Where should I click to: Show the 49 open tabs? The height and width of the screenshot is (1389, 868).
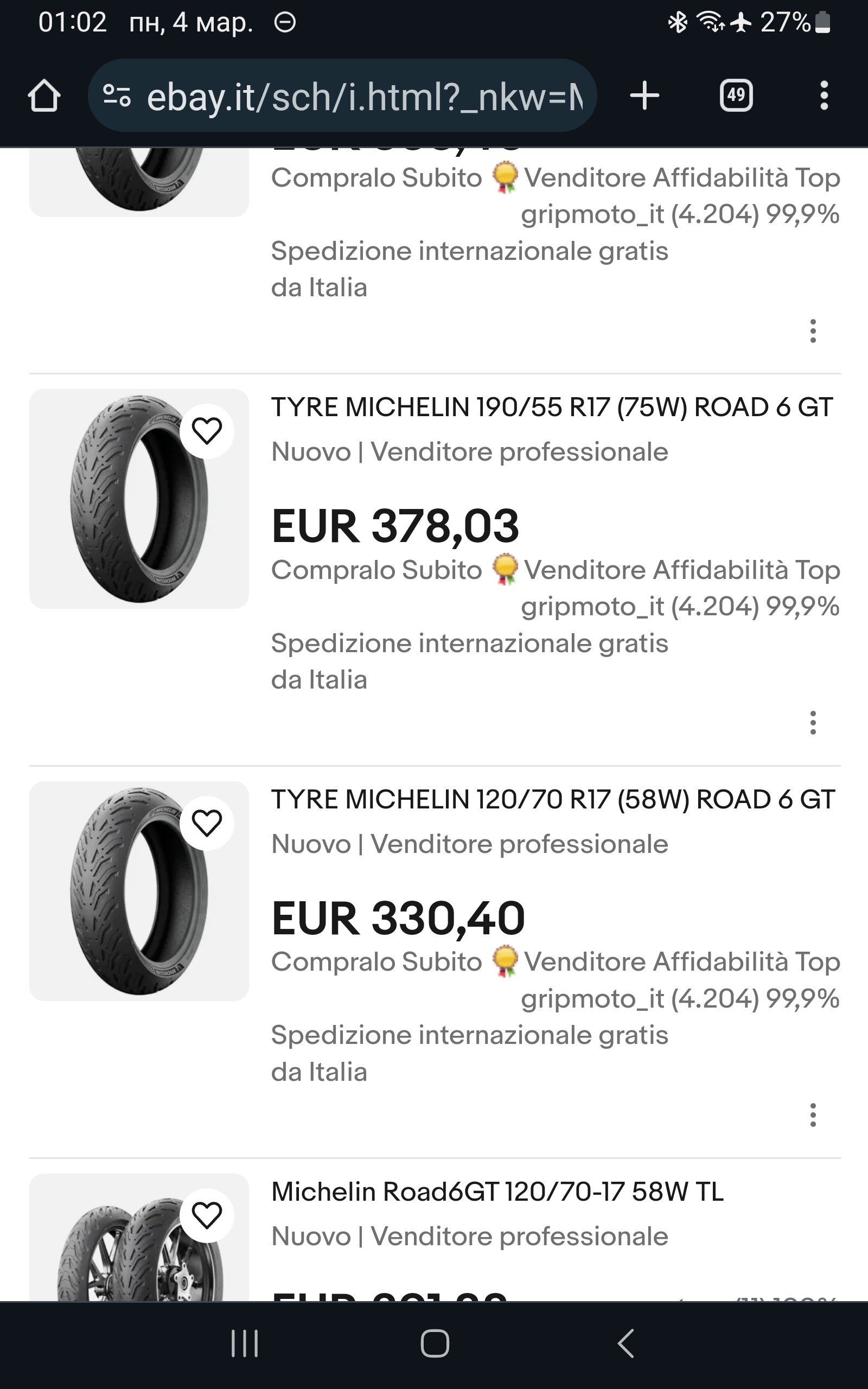(736, 95)
